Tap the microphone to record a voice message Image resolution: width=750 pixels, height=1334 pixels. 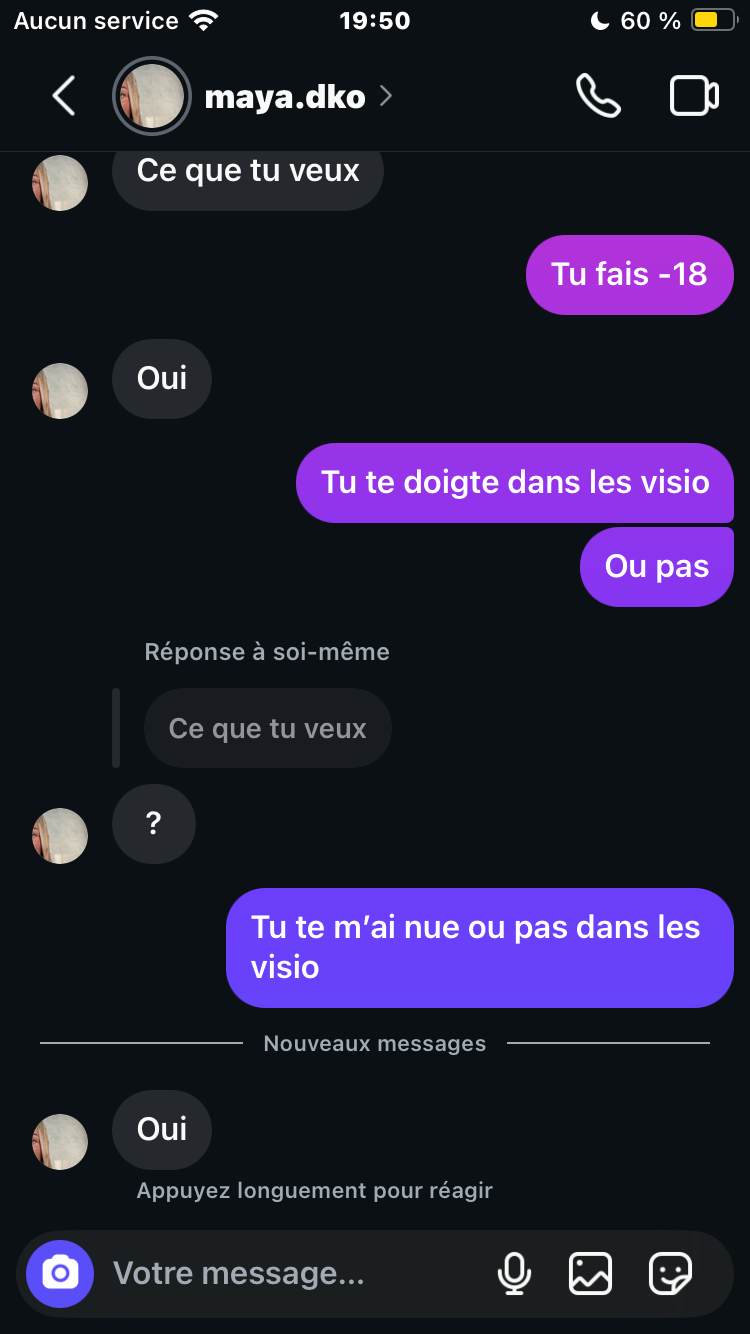(514, 1273)
